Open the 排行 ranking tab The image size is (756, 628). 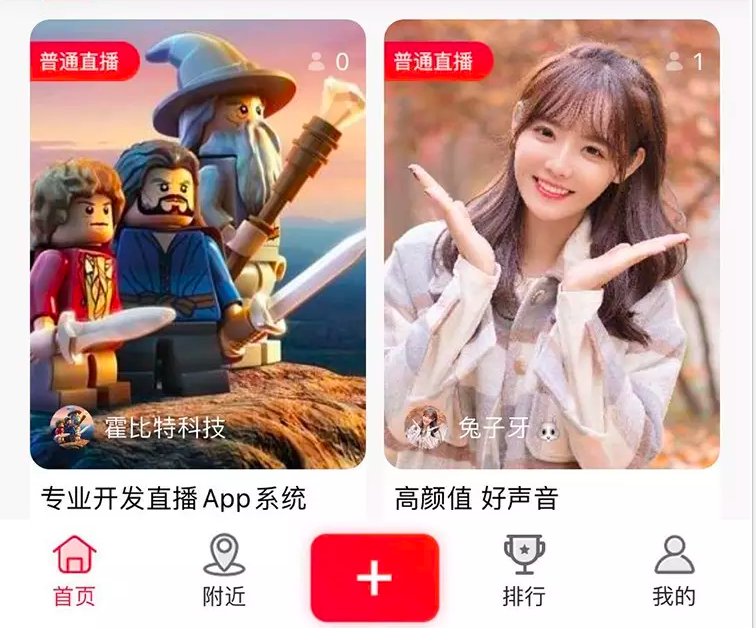[x=523, y=571]
